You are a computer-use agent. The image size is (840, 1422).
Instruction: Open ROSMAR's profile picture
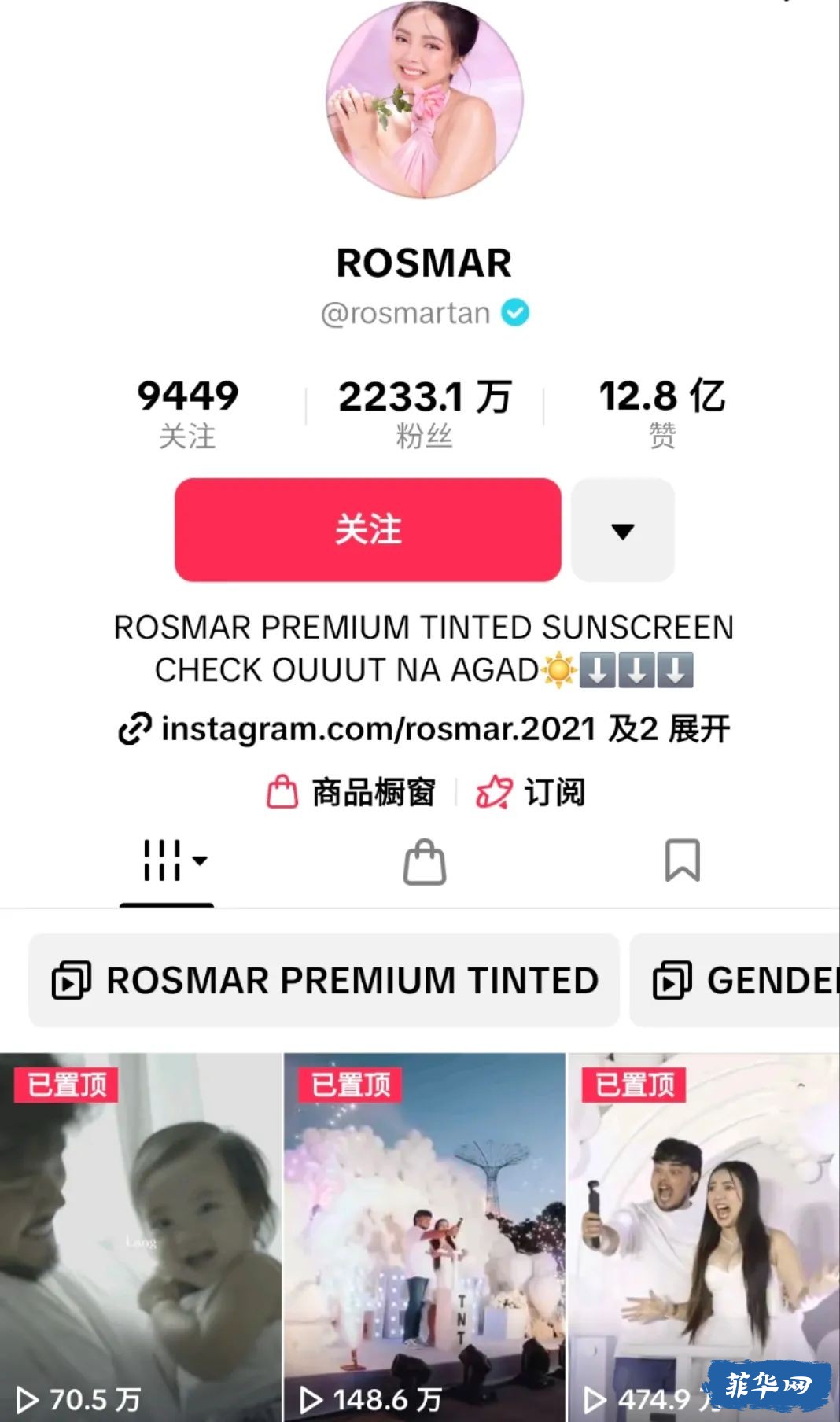425,99
